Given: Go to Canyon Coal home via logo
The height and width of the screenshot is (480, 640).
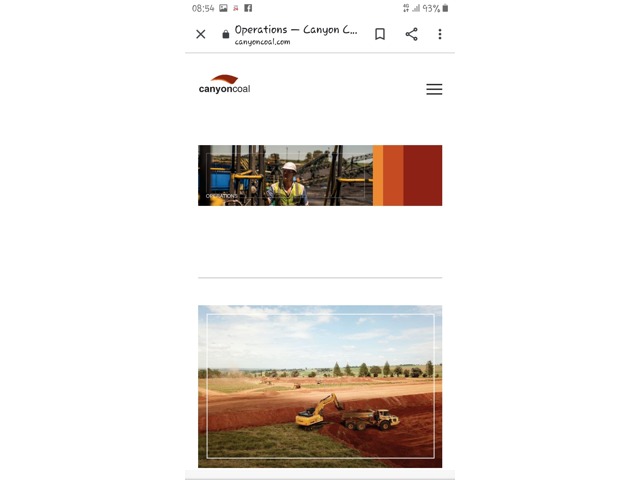Looking at the screenshot, I should click(224, 85).
